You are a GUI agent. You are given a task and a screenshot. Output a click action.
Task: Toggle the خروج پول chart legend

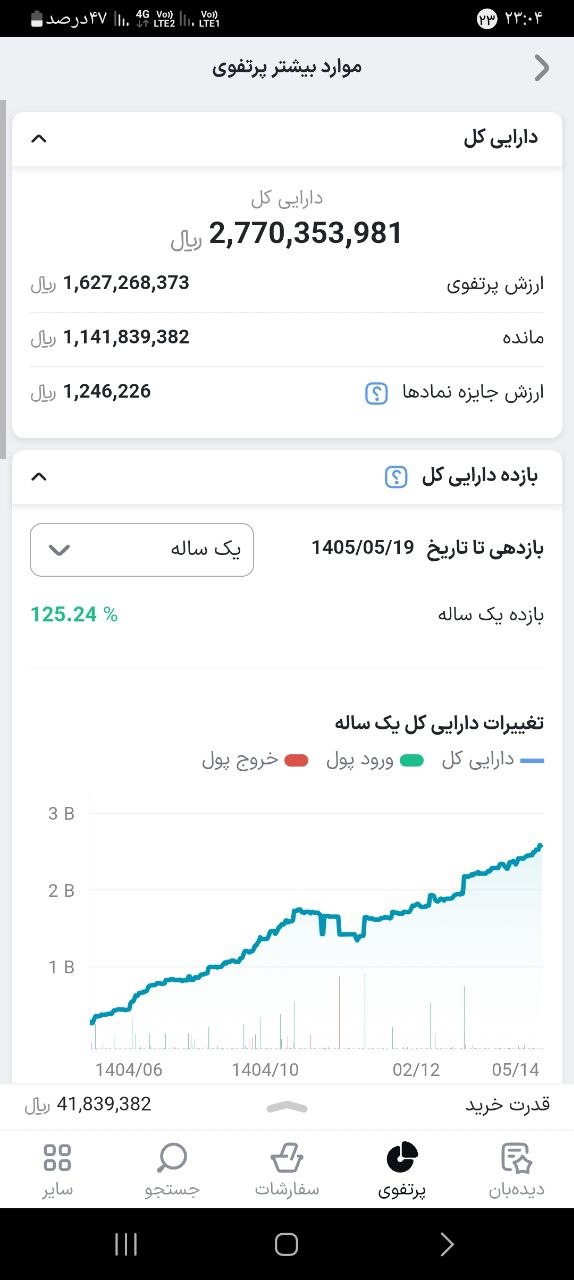point(255,760)
